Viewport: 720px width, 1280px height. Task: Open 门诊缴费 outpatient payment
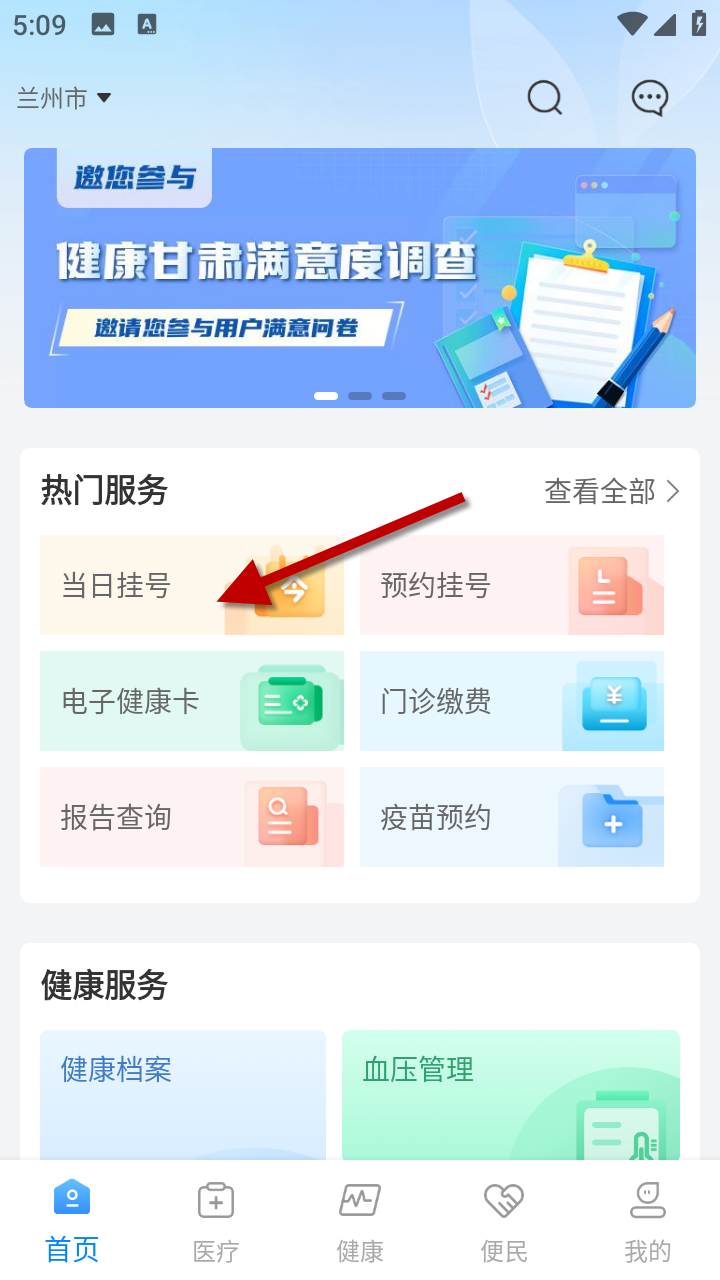click(511, 701)
